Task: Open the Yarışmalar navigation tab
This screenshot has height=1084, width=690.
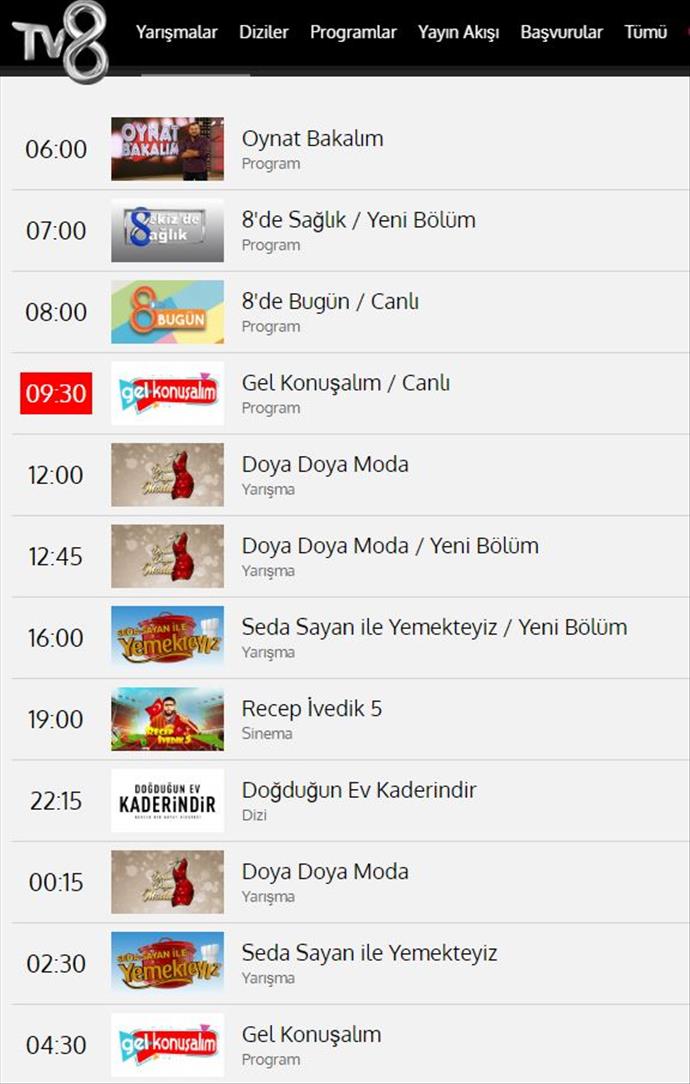Action: click(176, 32)
